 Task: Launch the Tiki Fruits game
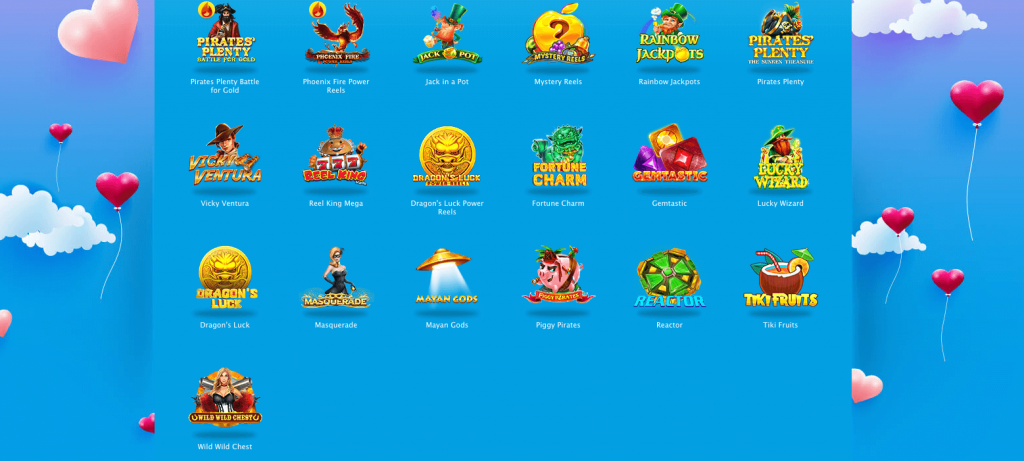coord(781,280)
